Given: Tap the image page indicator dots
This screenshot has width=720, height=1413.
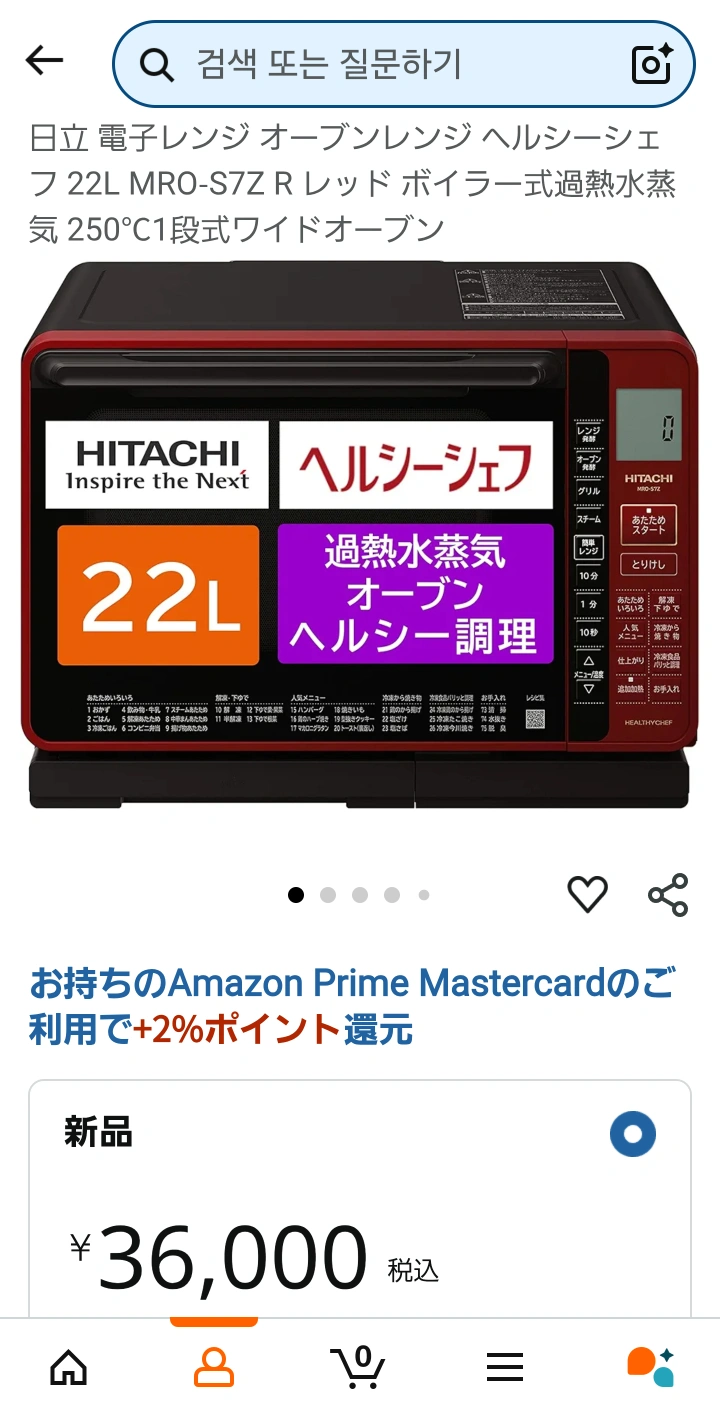Looking at the screenshot, I should point(359,895).
